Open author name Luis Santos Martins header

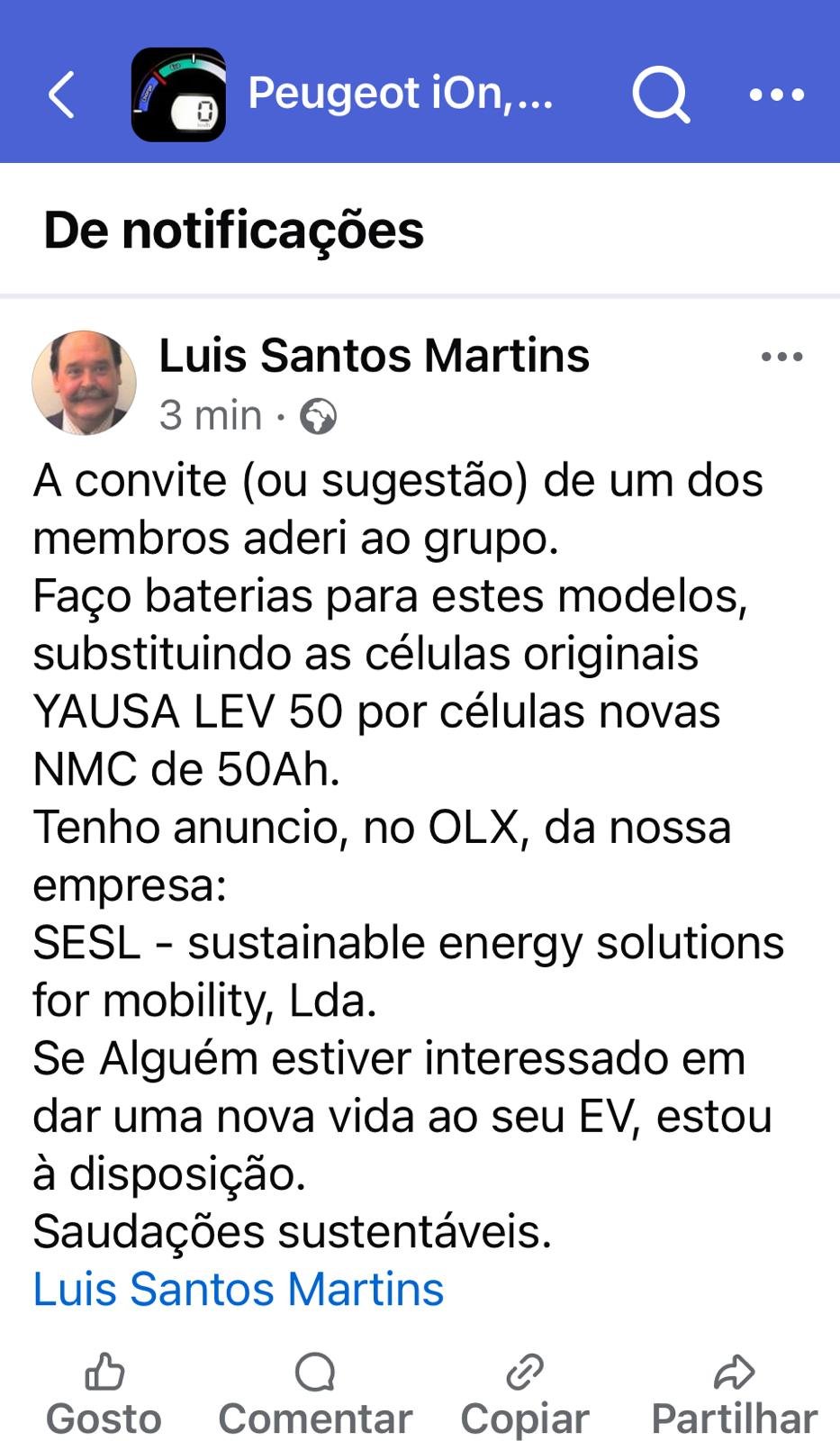pyautogui.click(x=374, y=355)
